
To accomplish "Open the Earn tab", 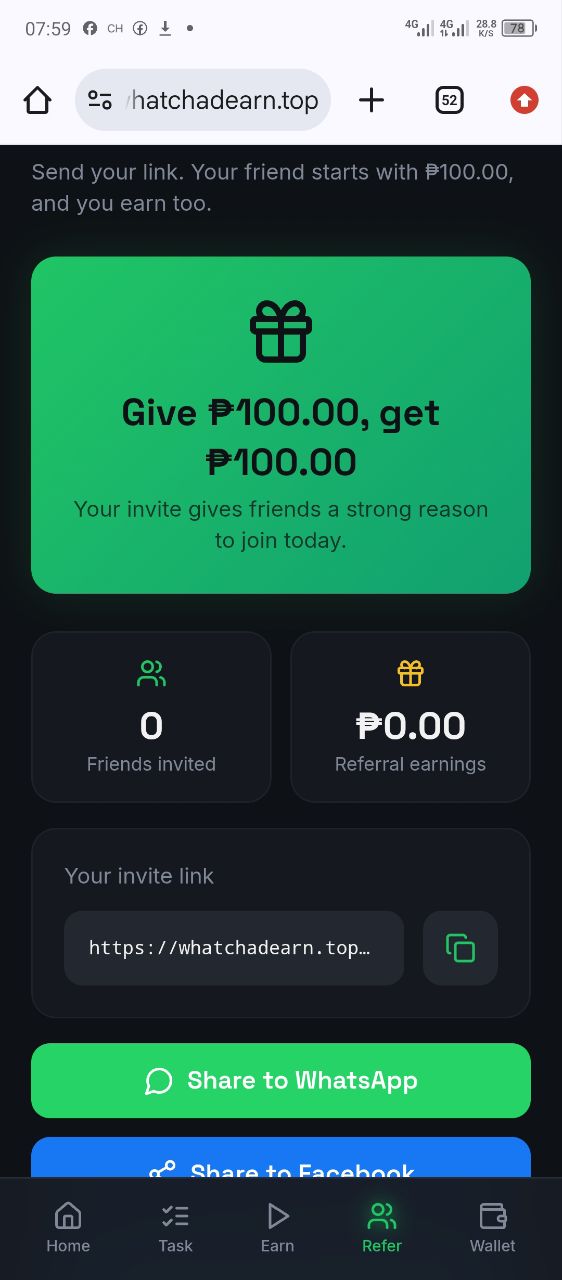I will pyautogui.click(x=277, y=1228).
